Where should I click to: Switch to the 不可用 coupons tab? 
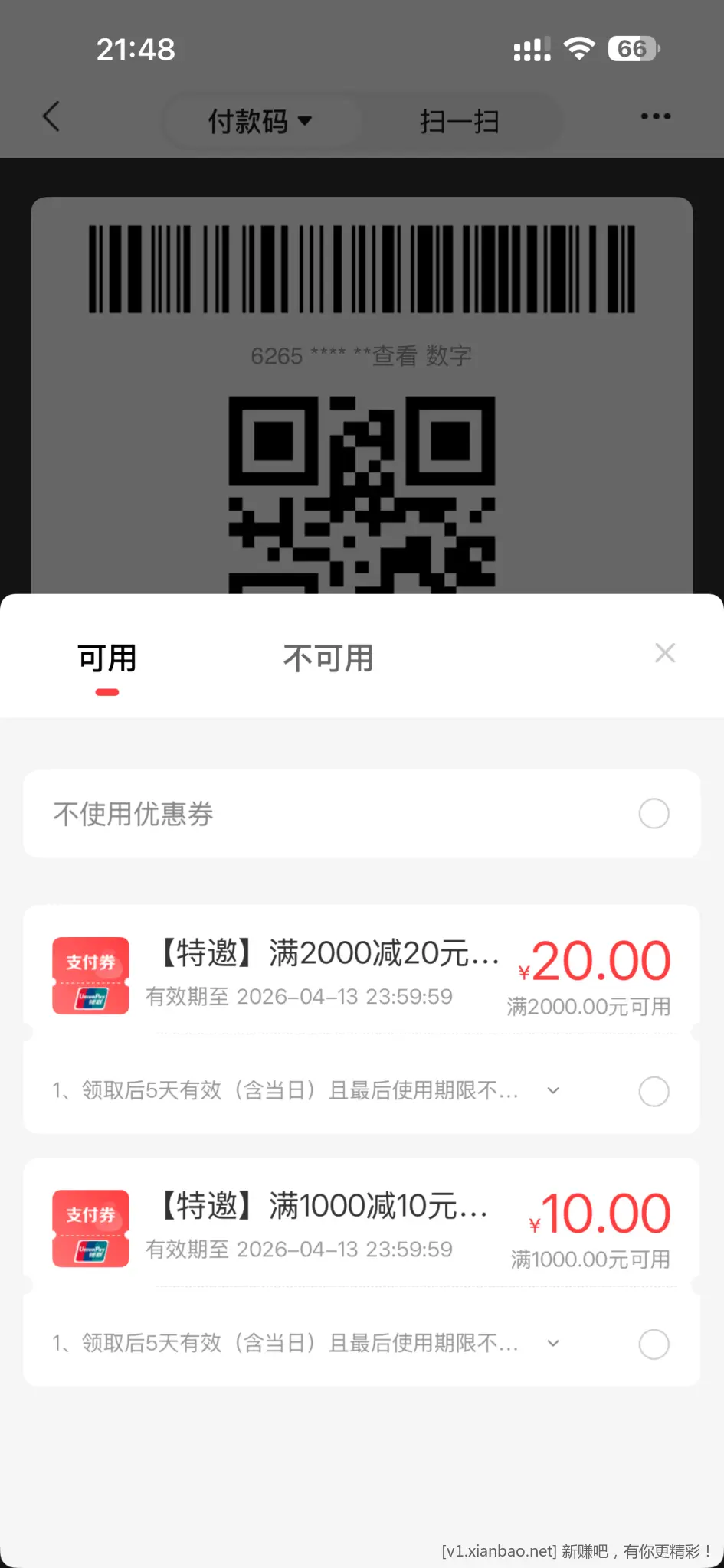pos(328,657)
